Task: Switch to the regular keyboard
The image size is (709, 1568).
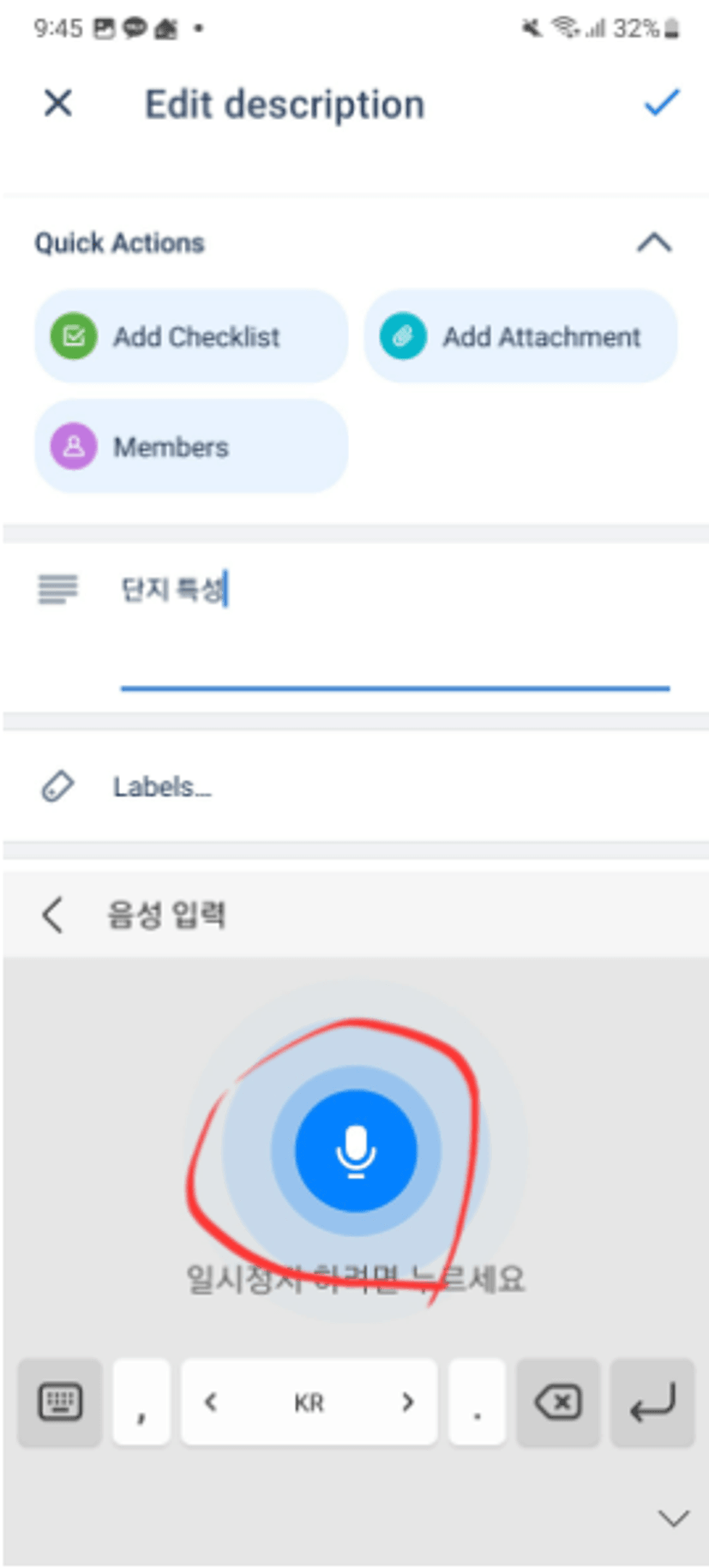Action: click(60, 1403)
